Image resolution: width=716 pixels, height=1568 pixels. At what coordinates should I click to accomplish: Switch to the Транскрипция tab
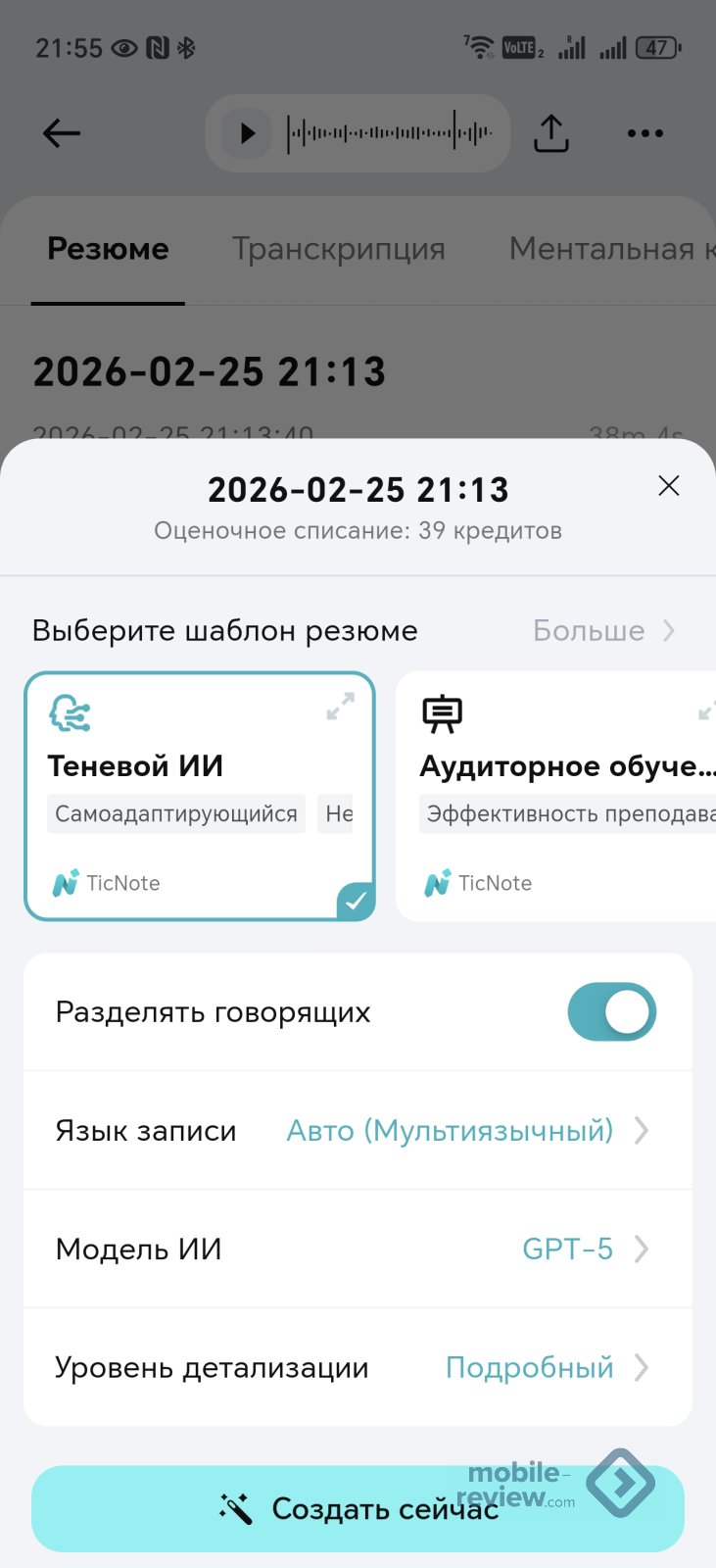pos(338,249)
